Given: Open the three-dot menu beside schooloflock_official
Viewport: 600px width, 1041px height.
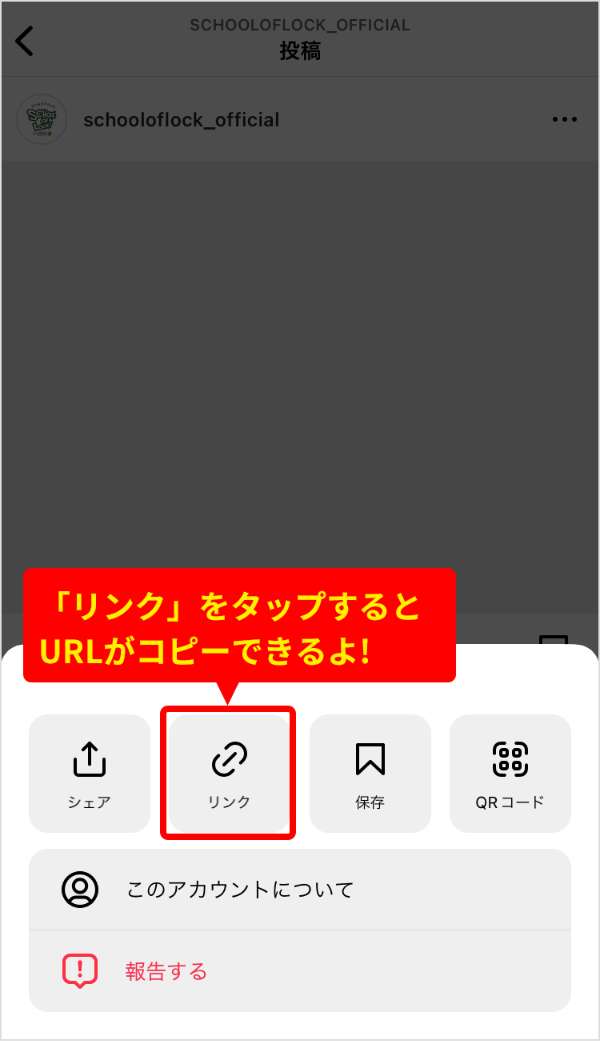Looking at the screenshot, I should [564, 120].
